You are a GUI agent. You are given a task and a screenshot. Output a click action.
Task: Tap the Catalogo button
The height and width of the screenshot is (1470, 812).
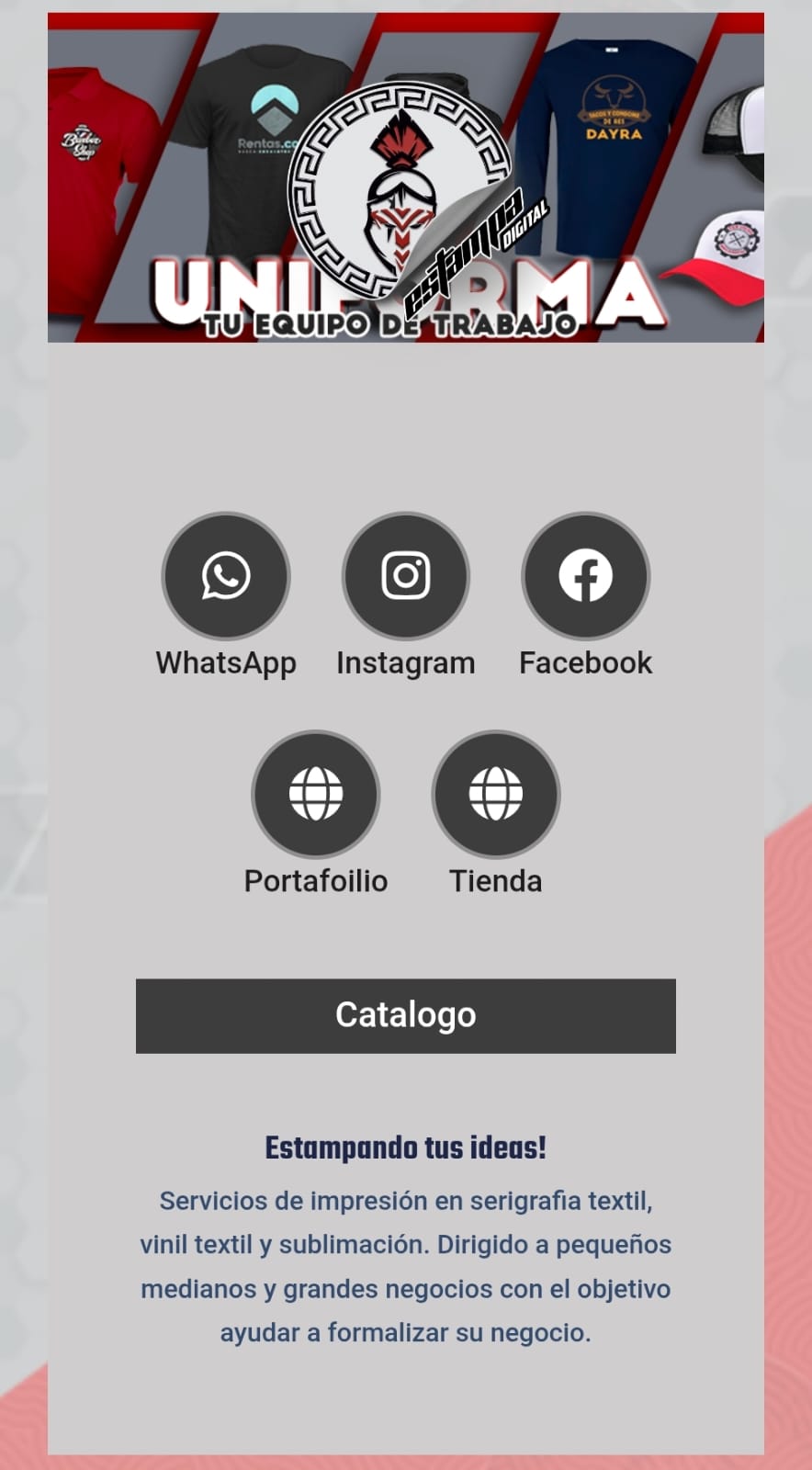[406, 1015]
